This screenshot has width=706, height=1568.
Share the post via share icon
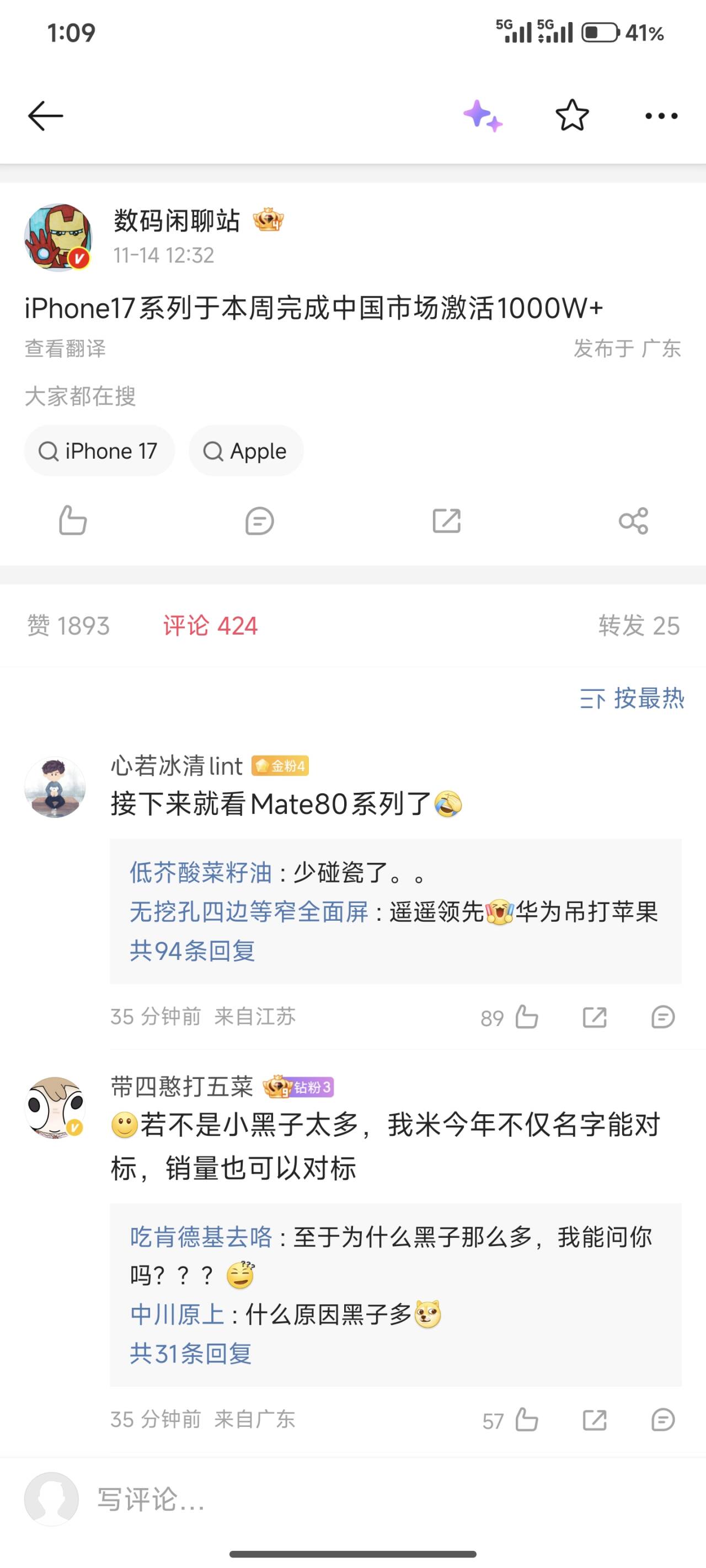click(x=634, y=521)
